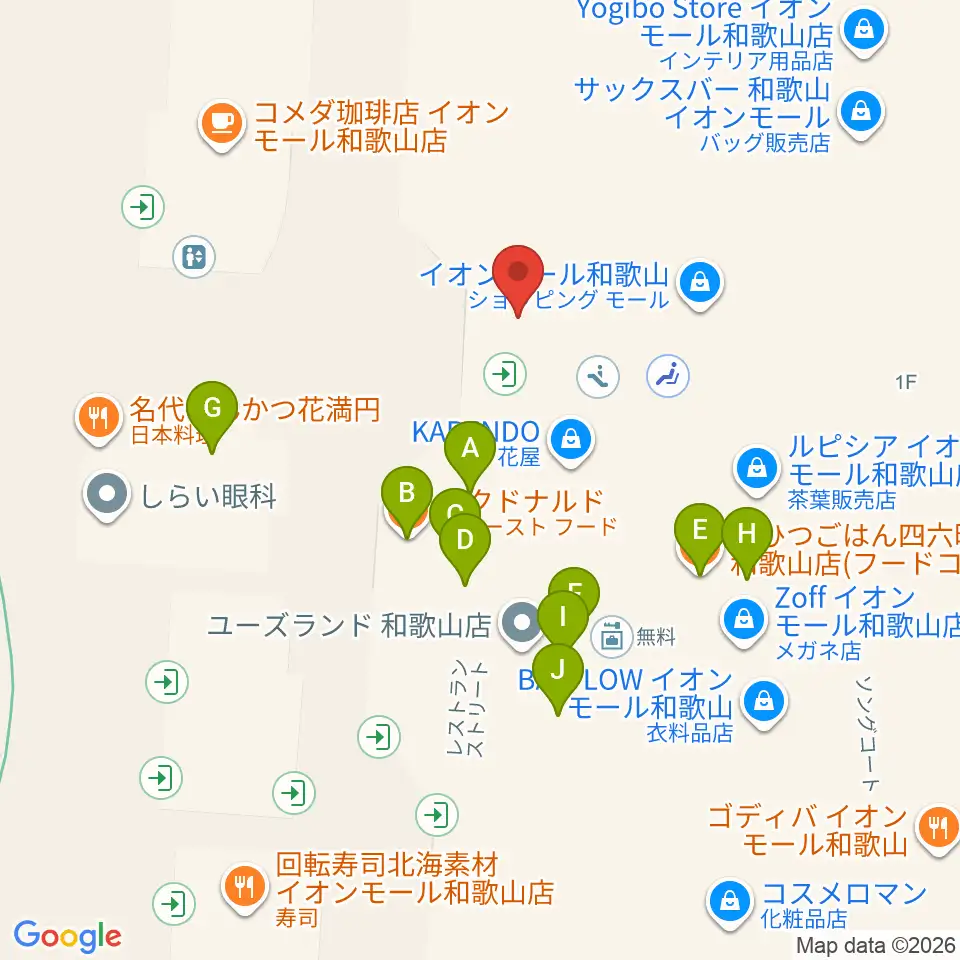Select green marker B
960x960 pixels.
tap(407, 499)
